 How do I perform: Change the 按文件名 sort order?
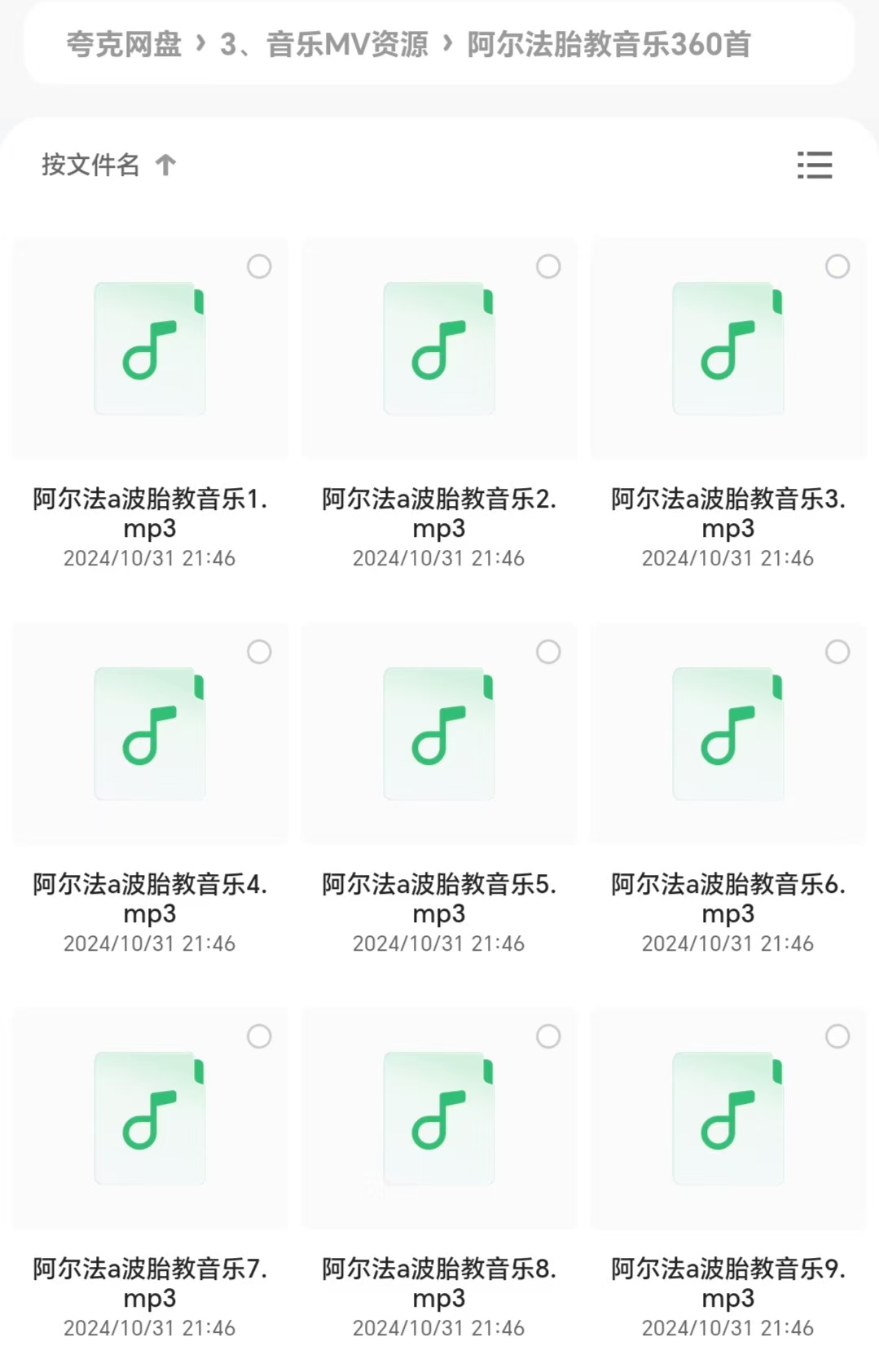[108, 165]
